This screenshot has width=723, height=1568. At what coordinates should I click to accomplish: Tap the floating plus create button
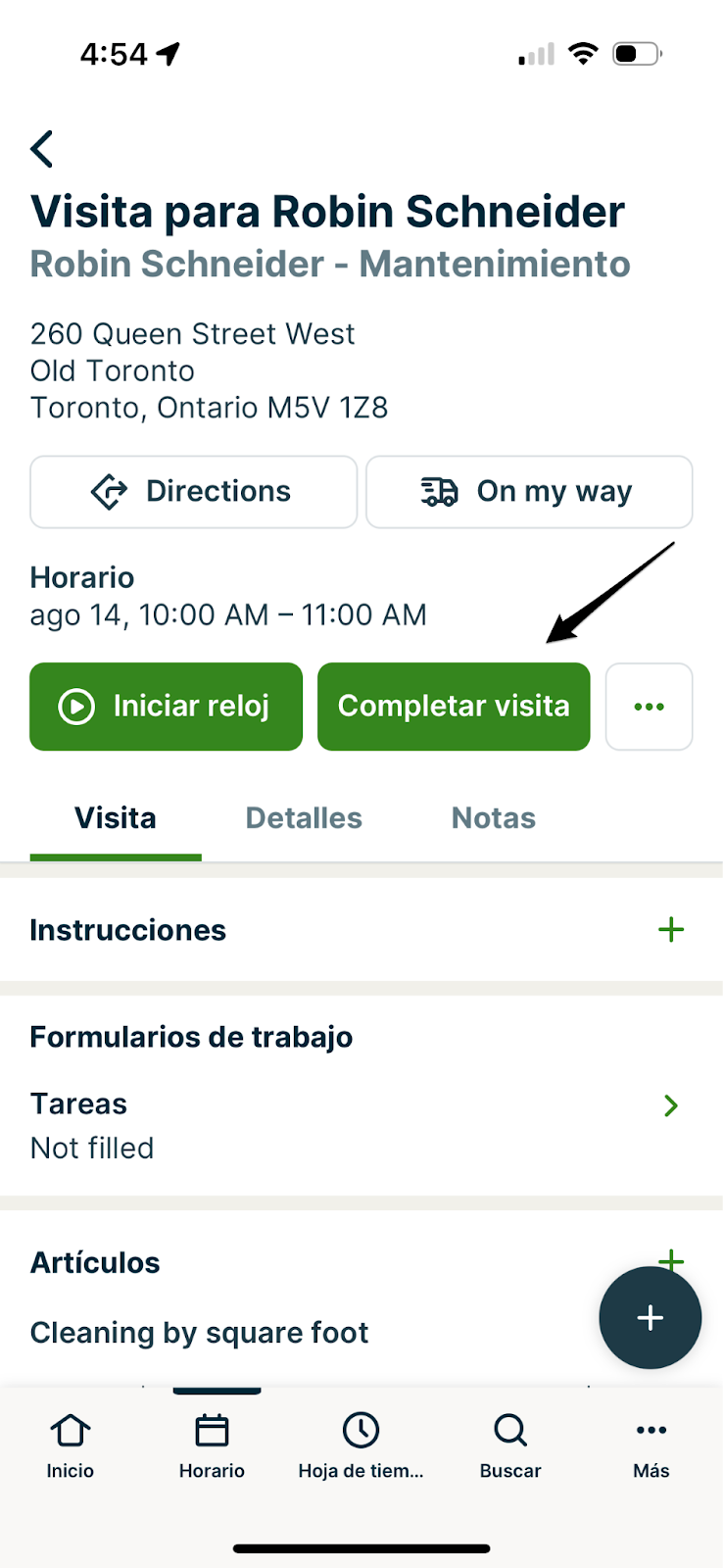(x=651, y=1318)
